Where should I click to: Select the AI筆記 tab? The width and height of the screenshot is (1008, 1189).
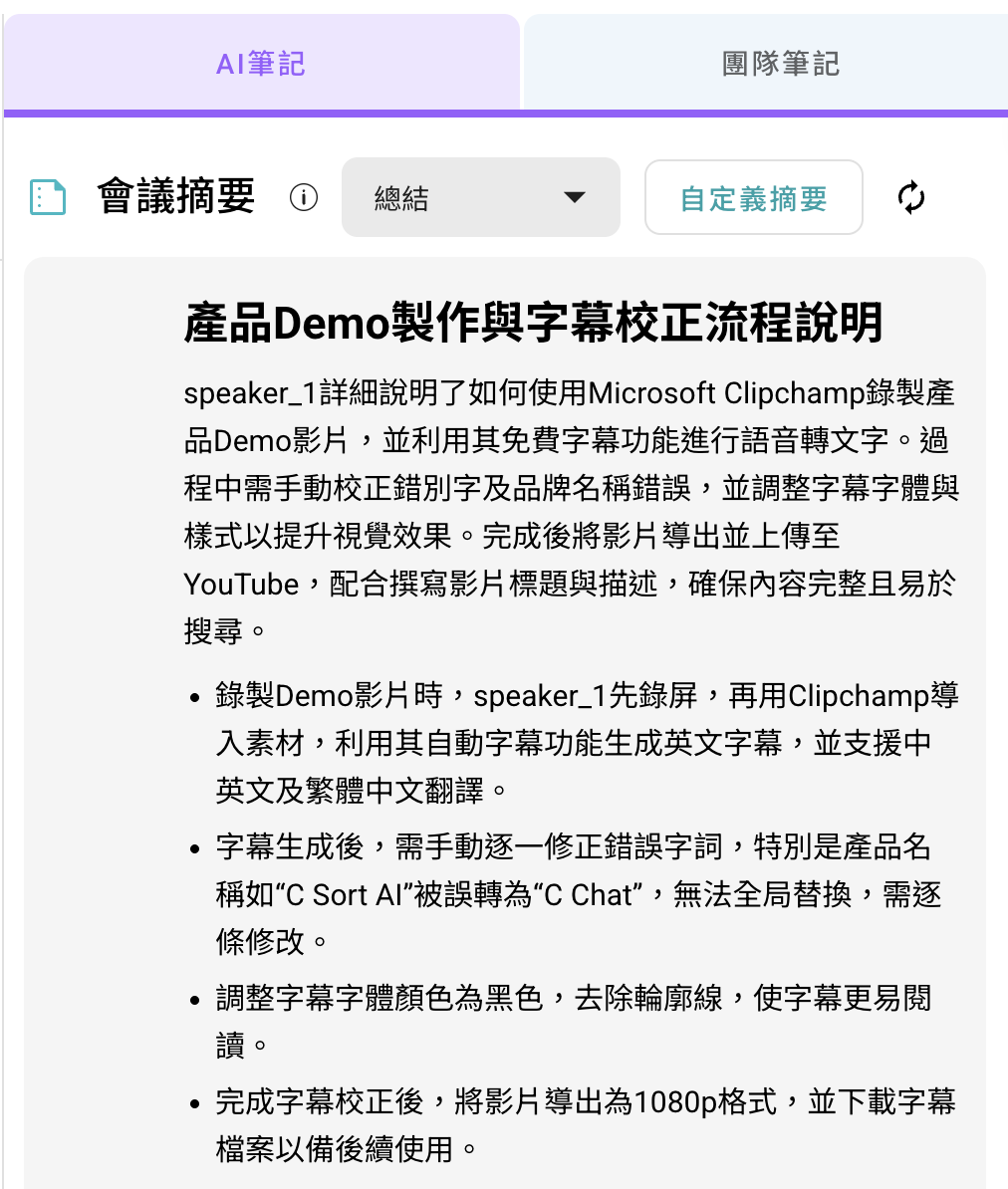[x=259, y=62]
